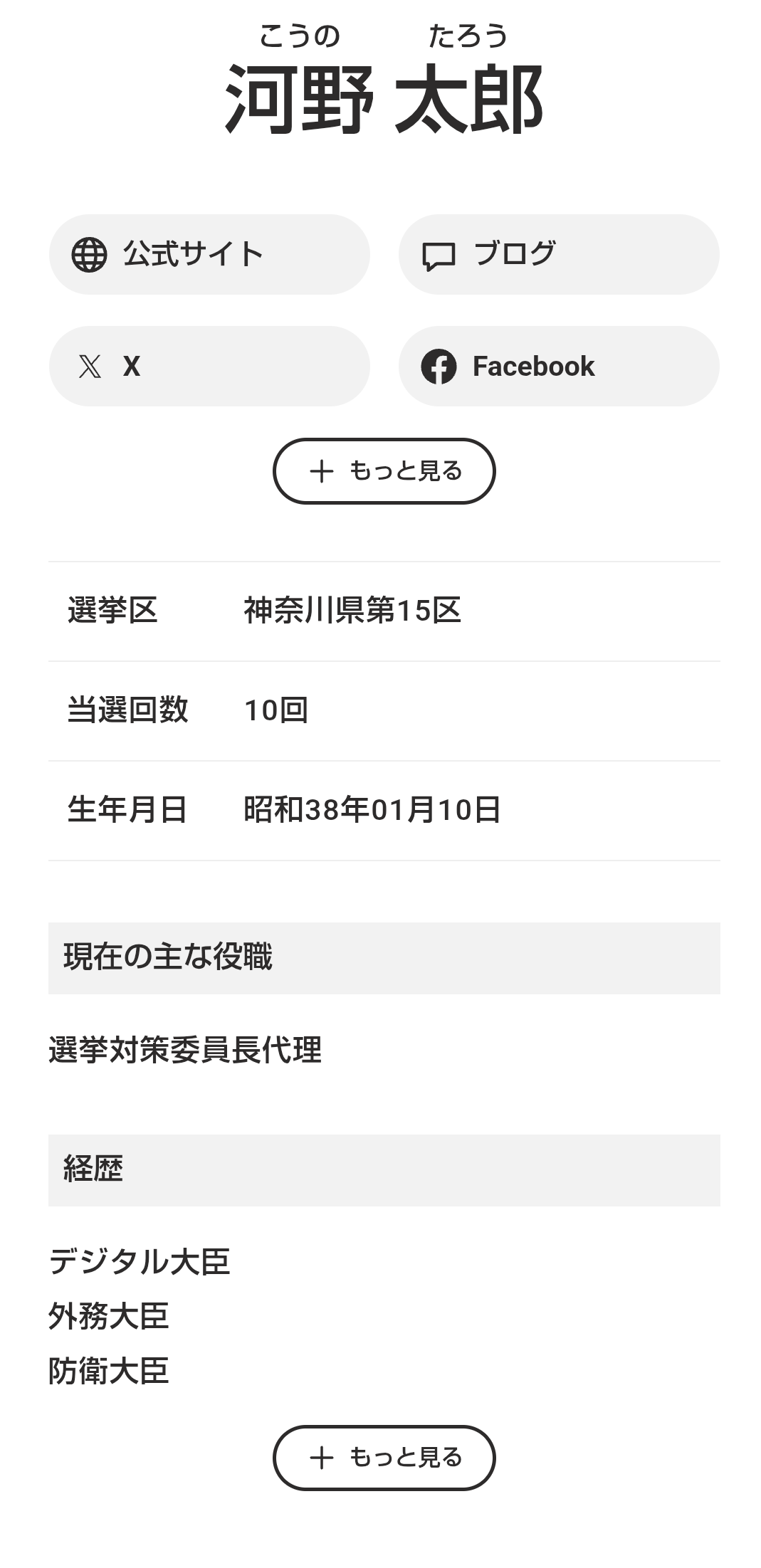Open the 公式サイト link
The image size is (761, 1568).
209,254
